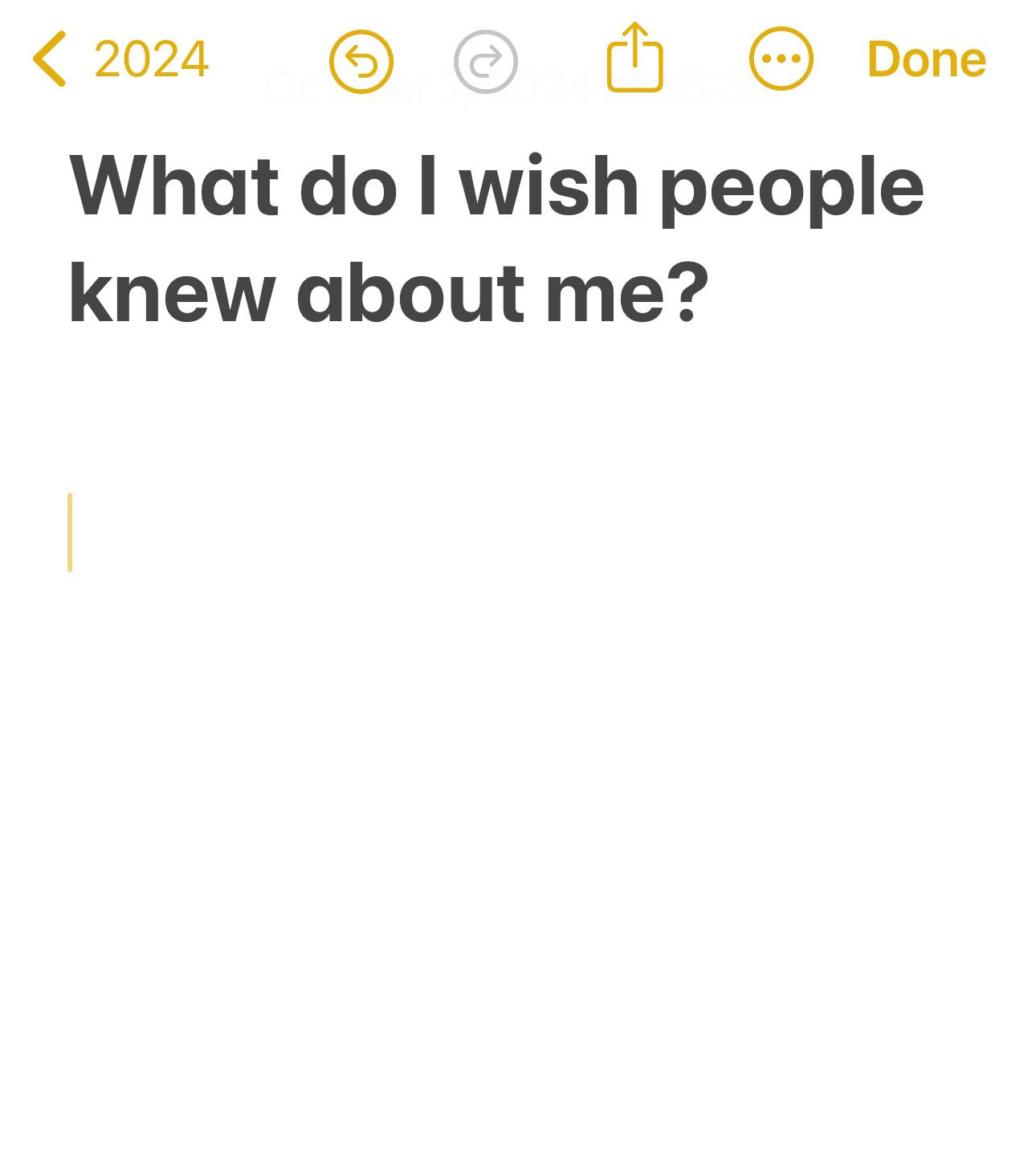Open the more options menu

pos(781,59)
